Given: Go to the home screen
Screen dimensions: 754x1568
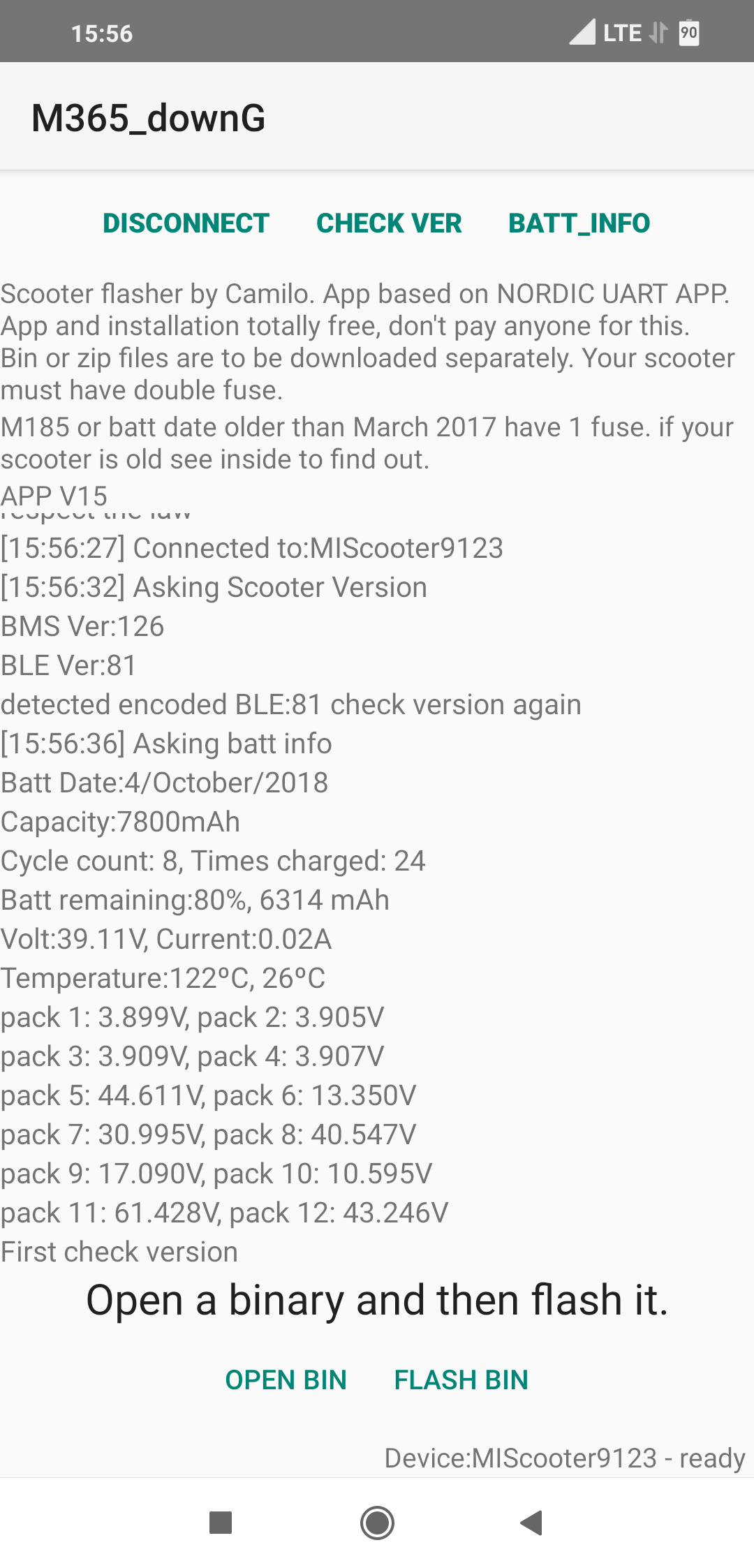Looking at the screenshot, I should (377, 1523).
